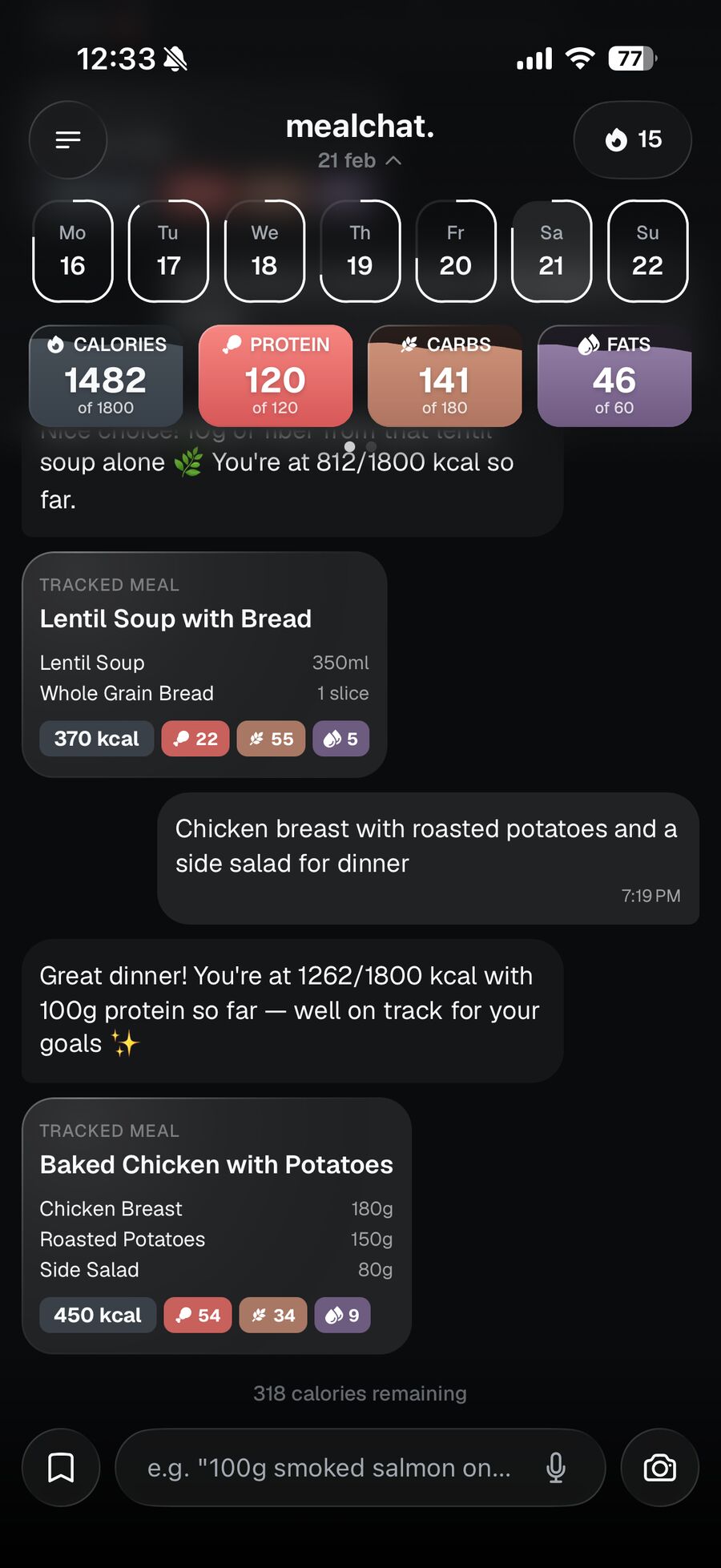Image resolution: width=721 pixels, height=1568 pixels.
Task: Tap the 450 kcal badge on the dinner meal
Action: coord(97,1315)
